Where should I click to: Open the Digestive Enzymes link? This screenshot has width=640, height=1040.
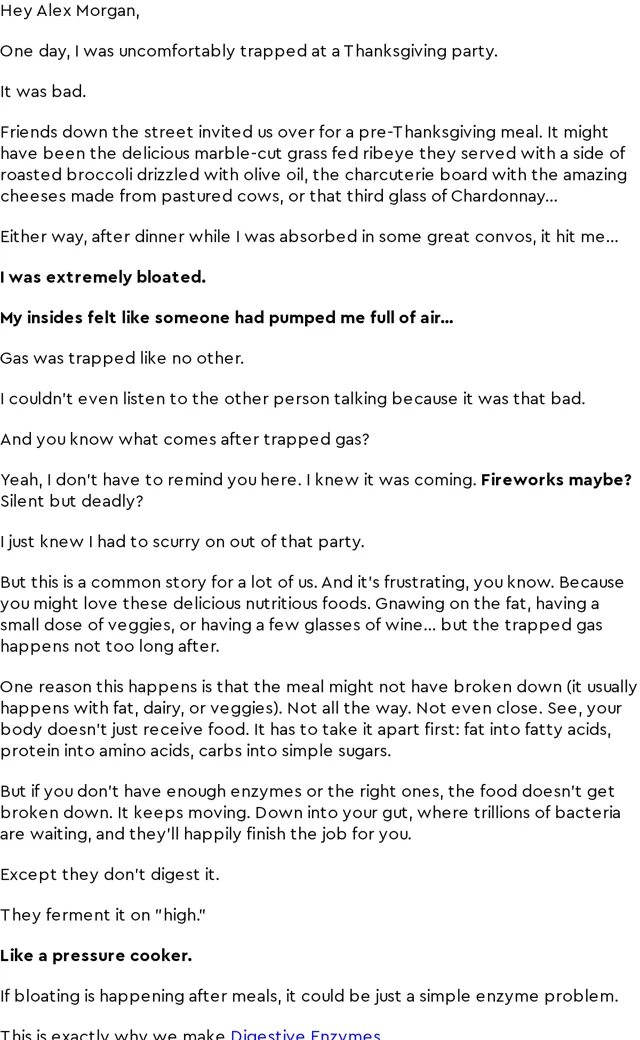306,1034
